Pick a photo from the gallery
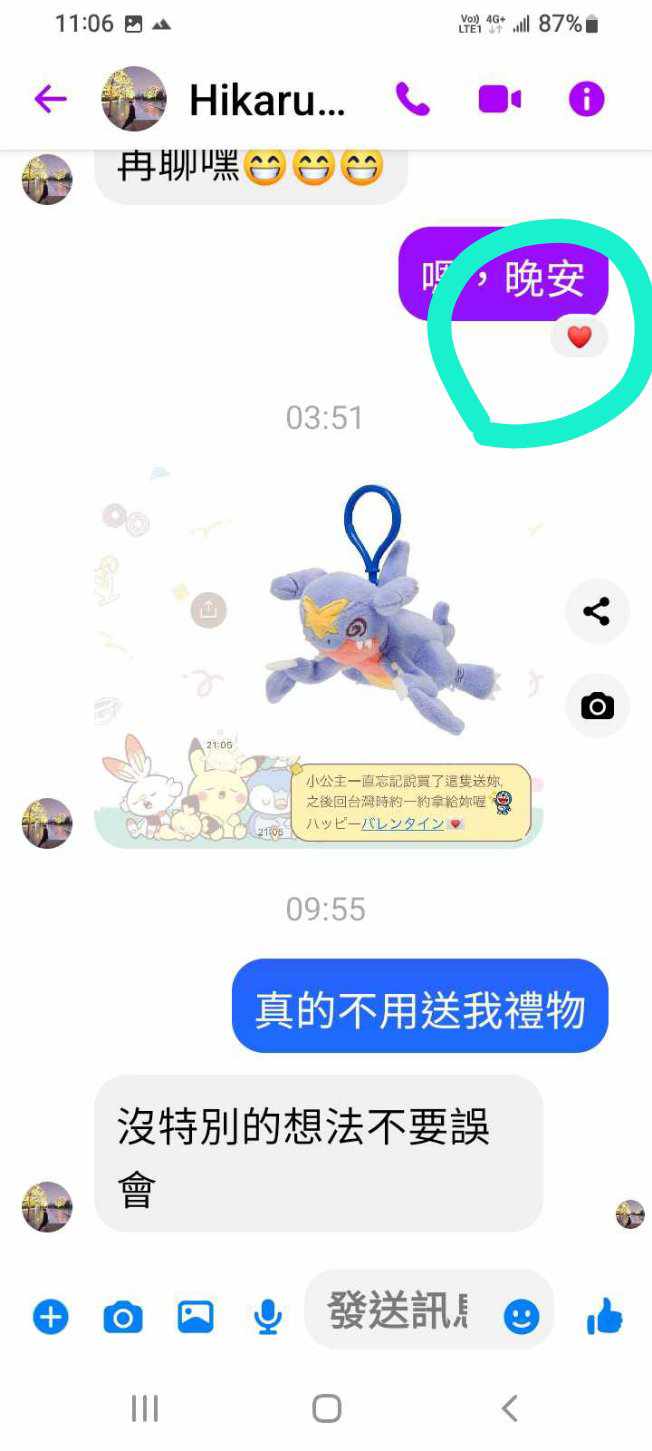This screenshot has height=1451, width=652. (195, 1317)
